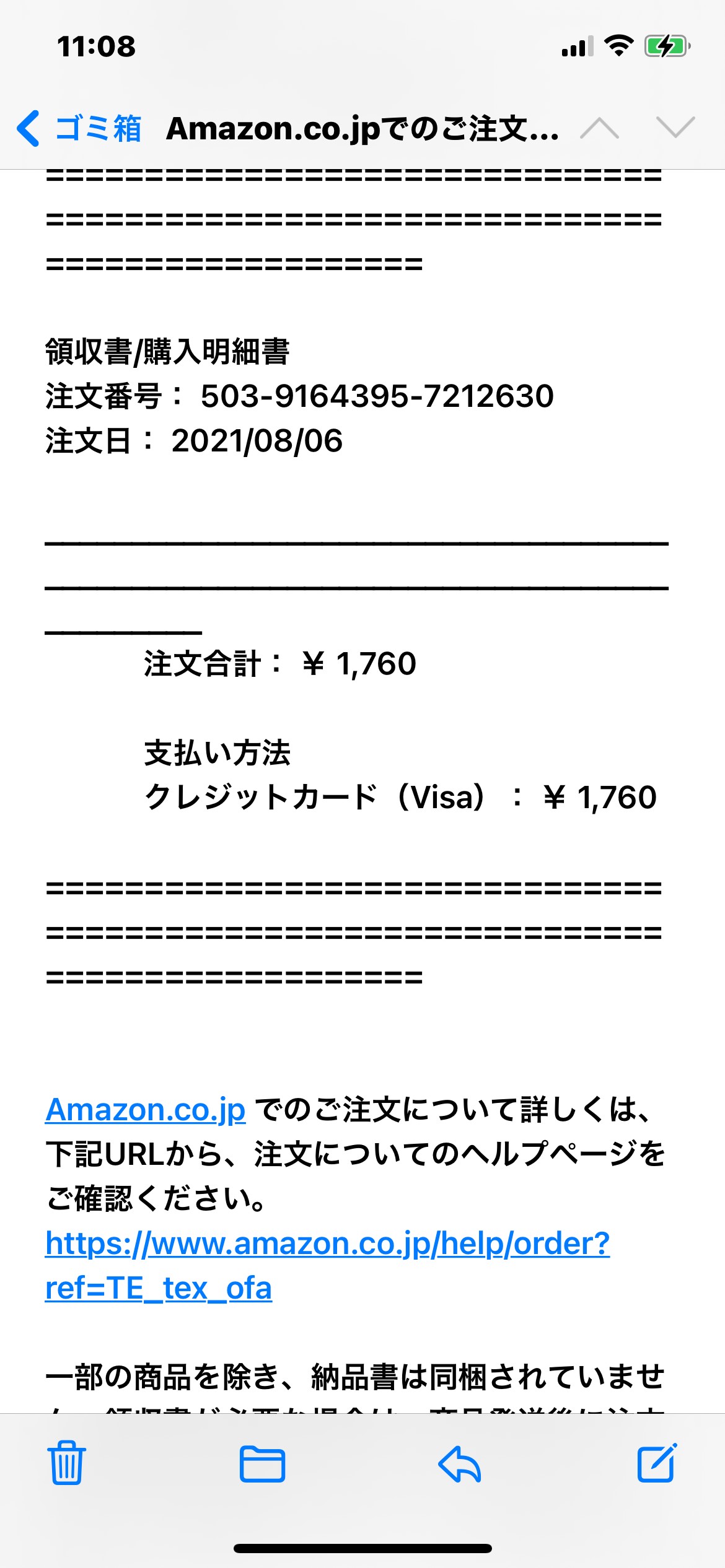Move this message using the folder icon
The width and height of the screenshot is (725, 1568).
pos(262,1465)
